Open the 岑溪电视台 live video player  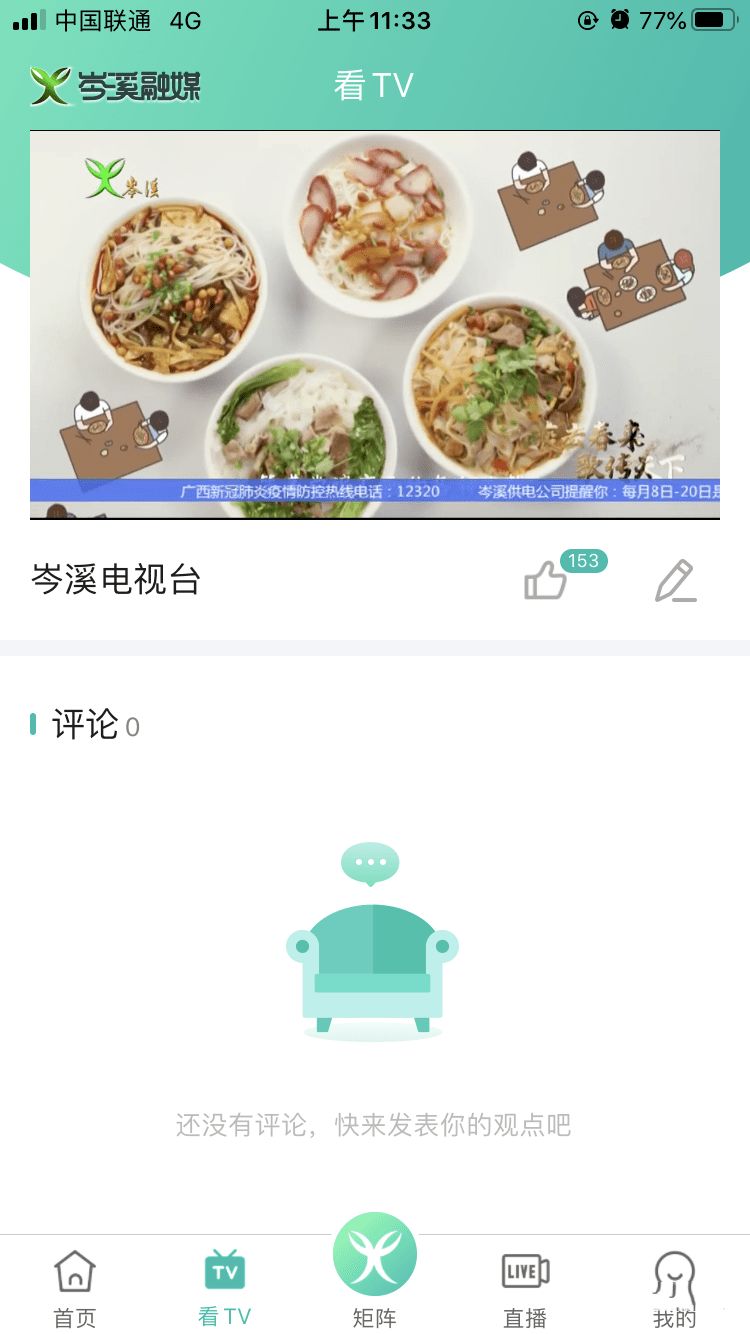click(375, 325)
